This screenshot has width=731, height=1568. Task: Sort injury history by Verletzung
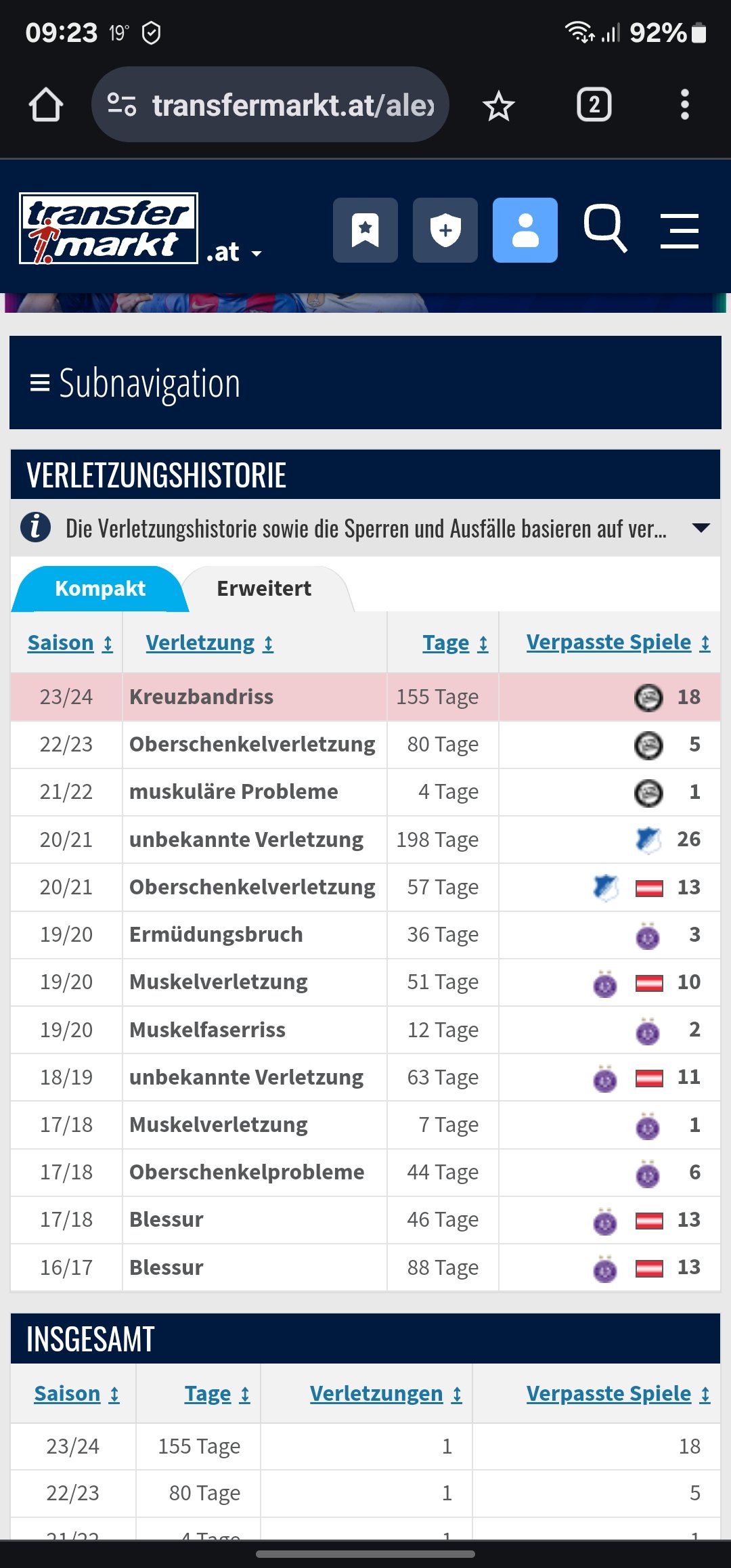pyautogui.click(x=210, y=643)
